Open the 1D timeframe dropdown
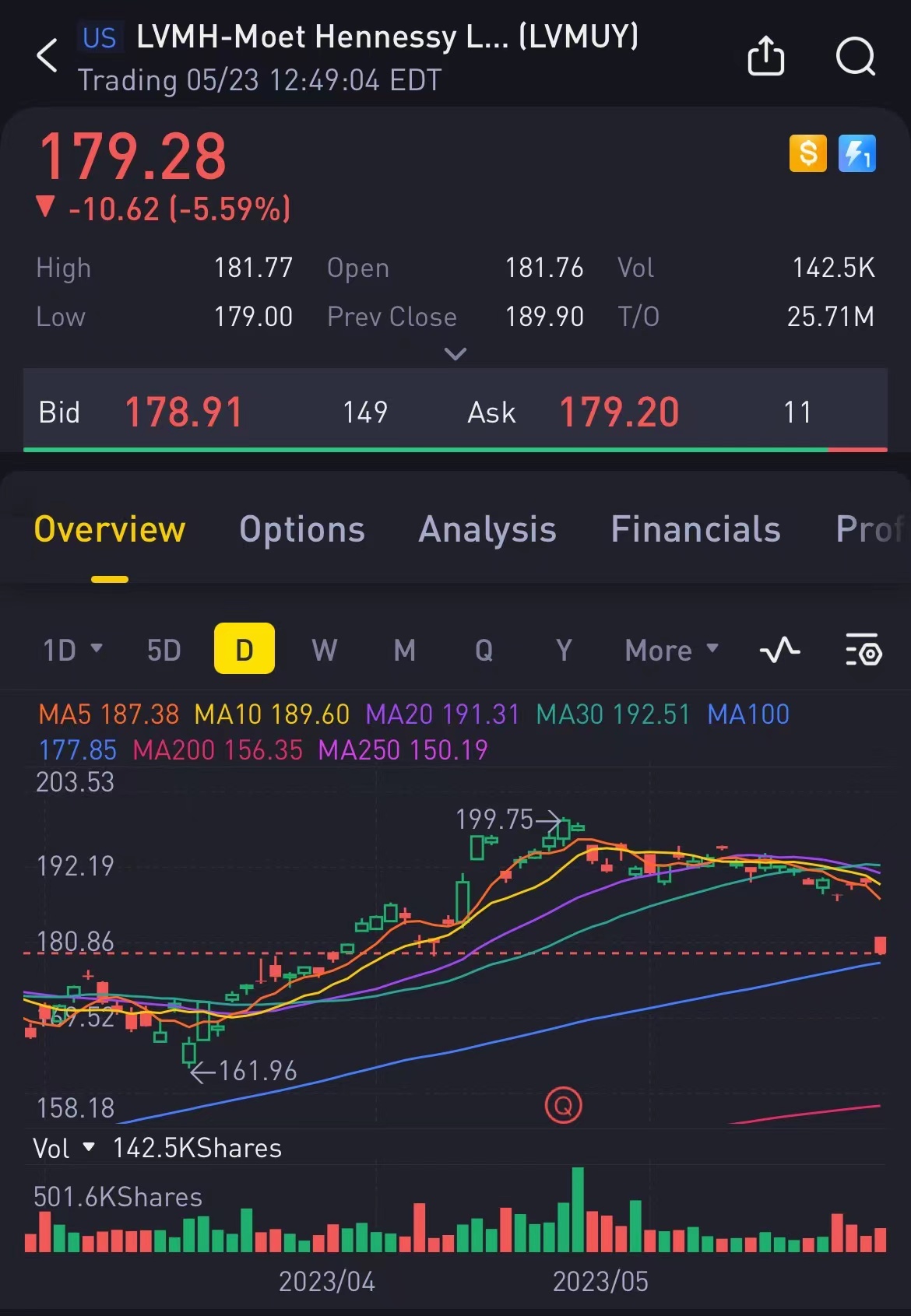This screenshot has width=911, height=1316. (72, 650)
